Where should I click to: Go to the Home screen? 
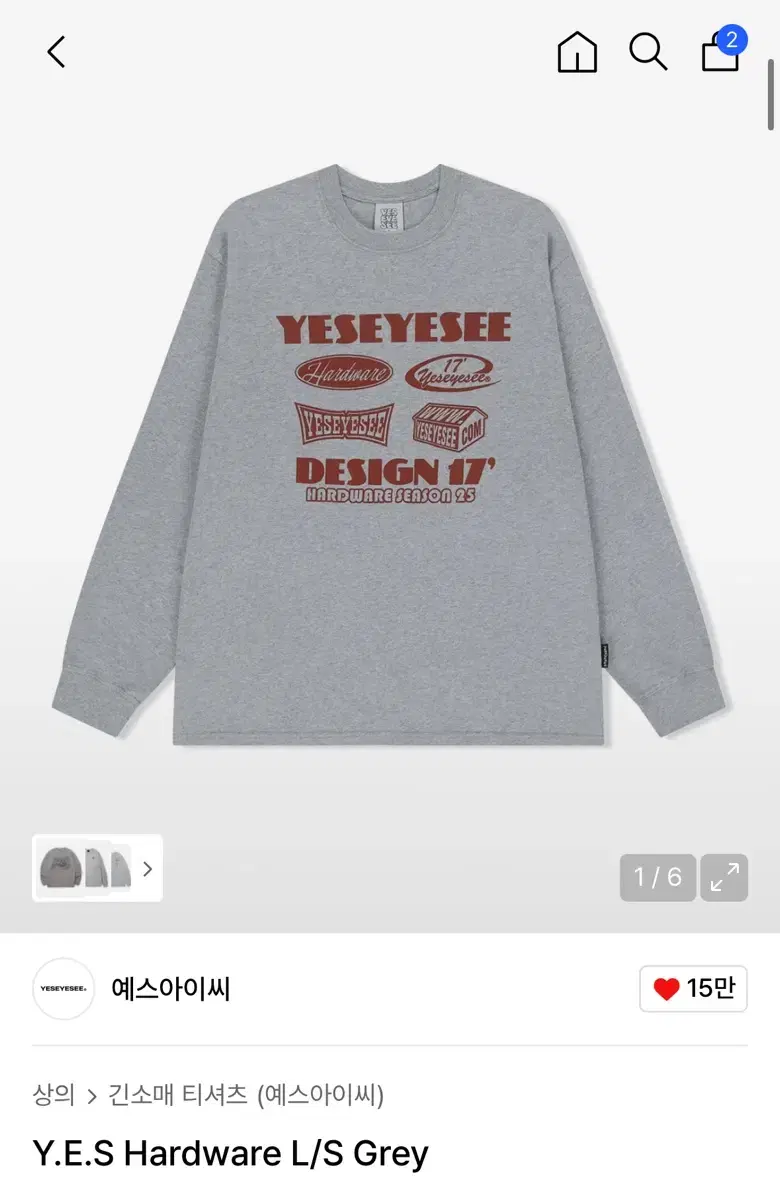[577, 52]
